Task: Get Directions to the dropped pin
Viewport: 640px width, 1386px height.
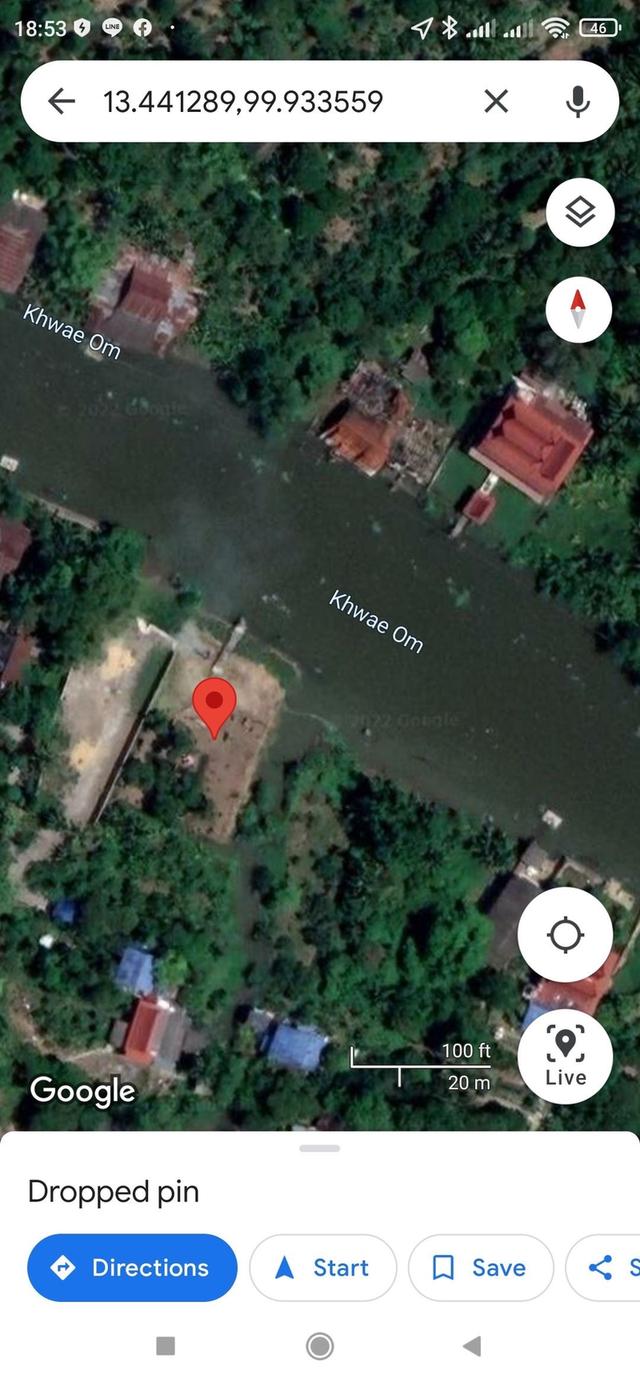Action: (132, 1268)
